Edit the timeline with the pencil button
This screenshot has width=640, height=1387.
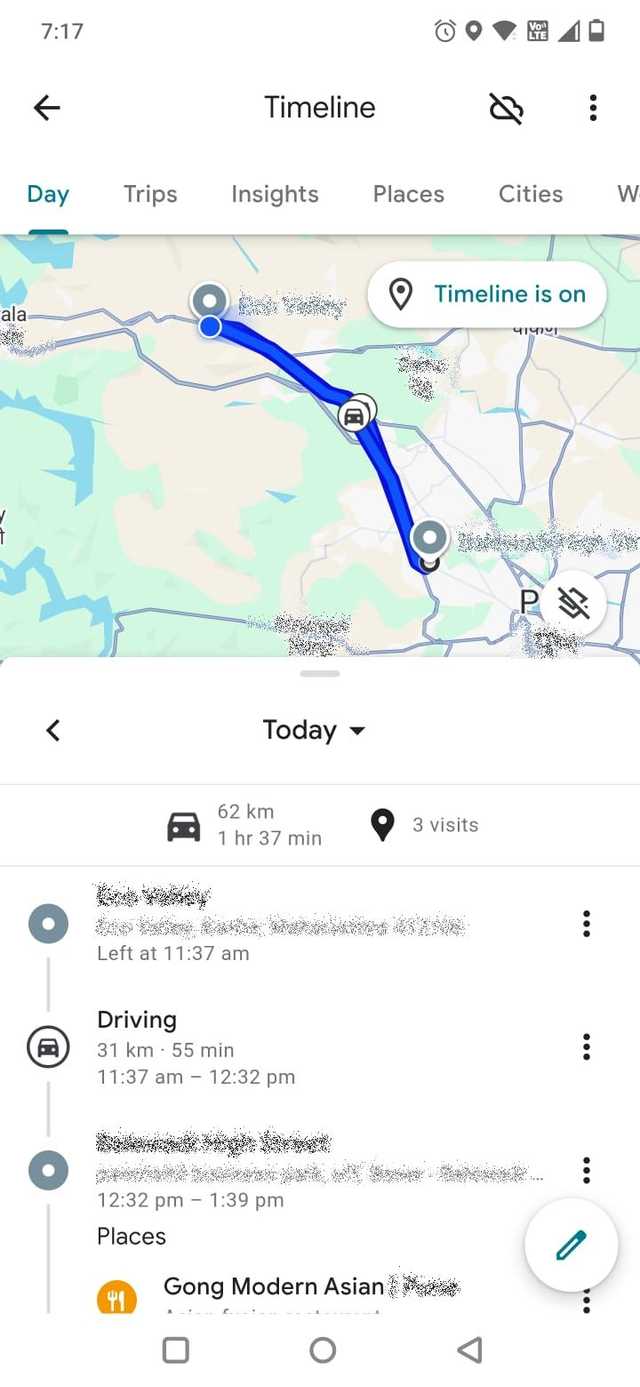tap(570, 1245)
